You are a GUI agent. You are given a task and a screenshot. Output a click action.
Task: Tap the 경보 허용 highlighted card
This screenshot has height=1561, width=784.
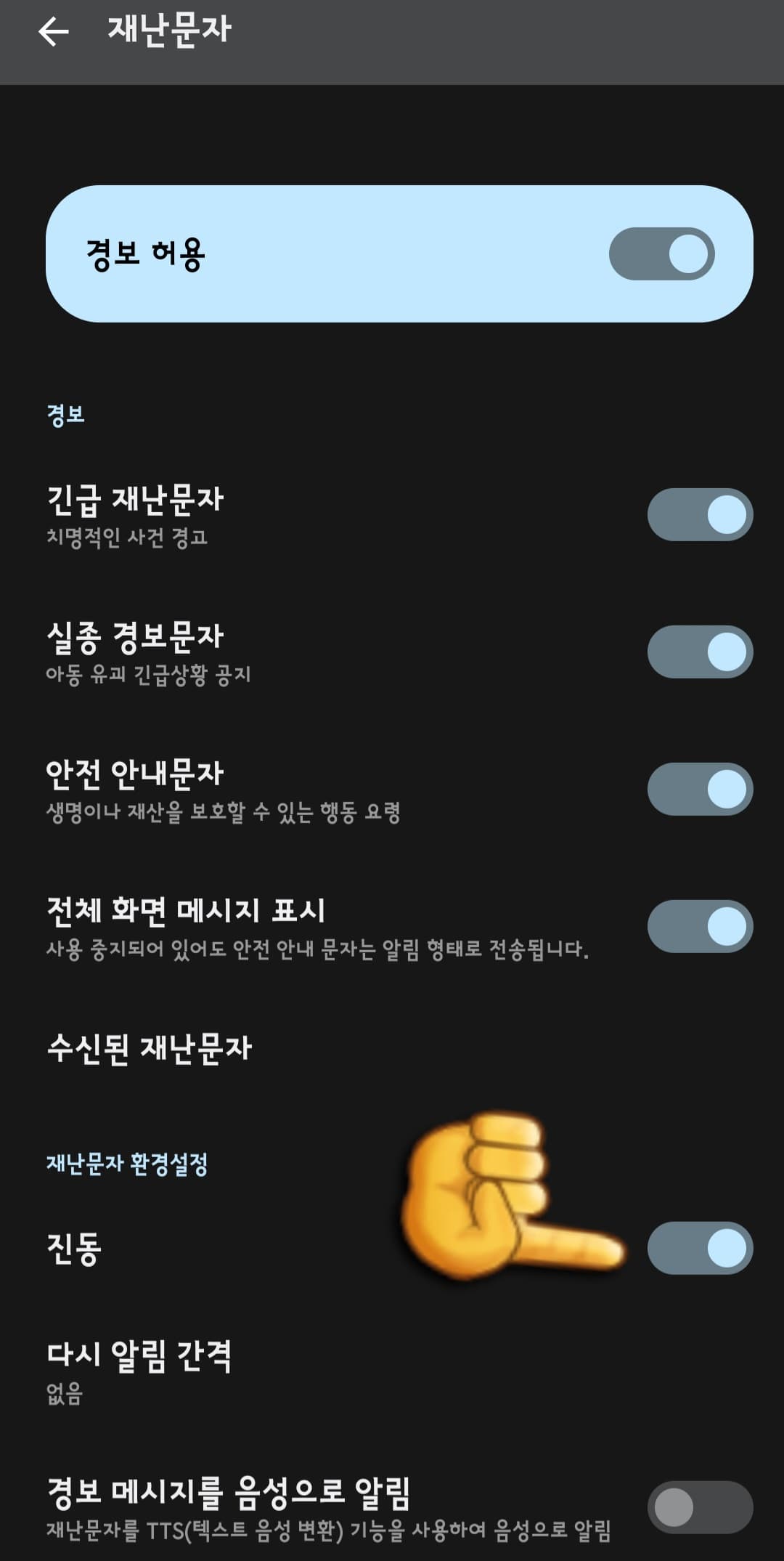(290, 253)
